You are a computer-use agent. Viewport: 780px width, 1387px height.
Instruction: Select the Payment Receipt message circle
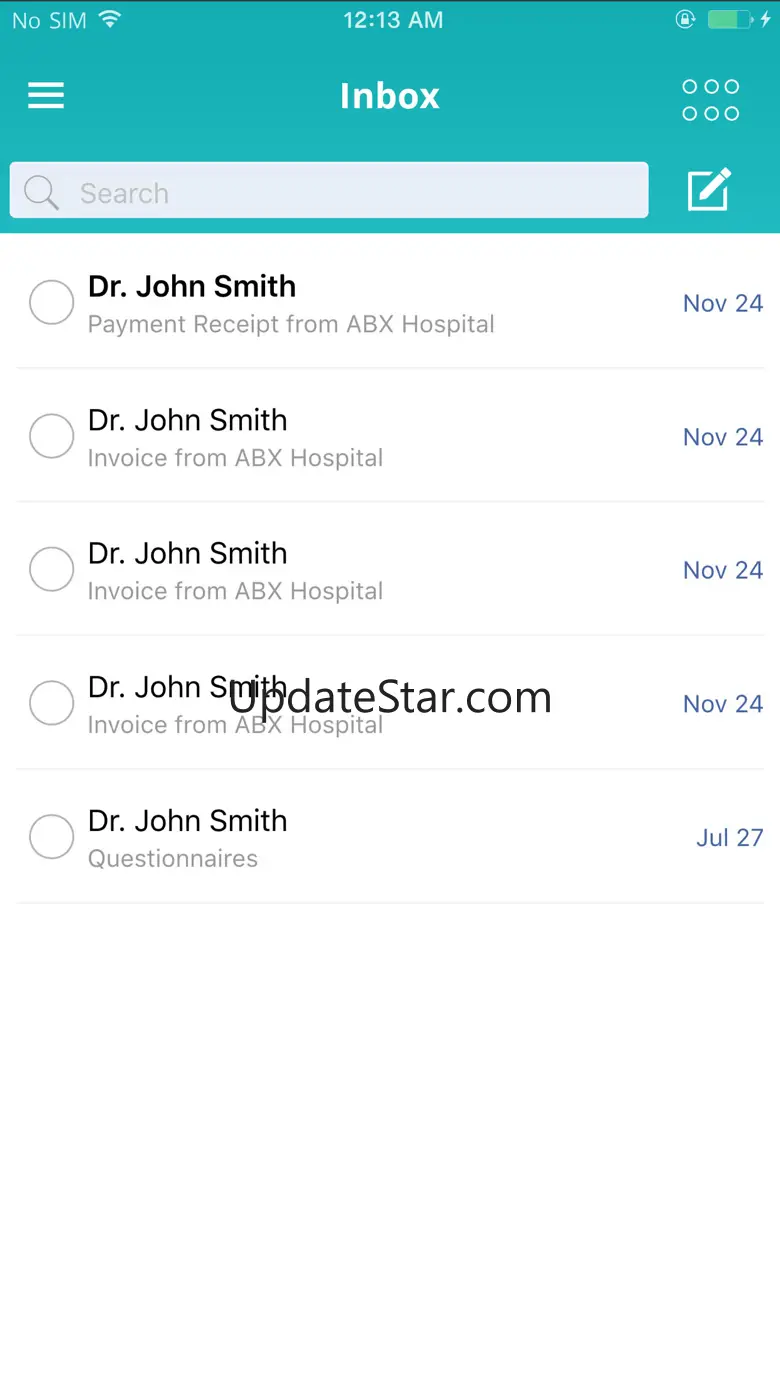pos(51,302)
